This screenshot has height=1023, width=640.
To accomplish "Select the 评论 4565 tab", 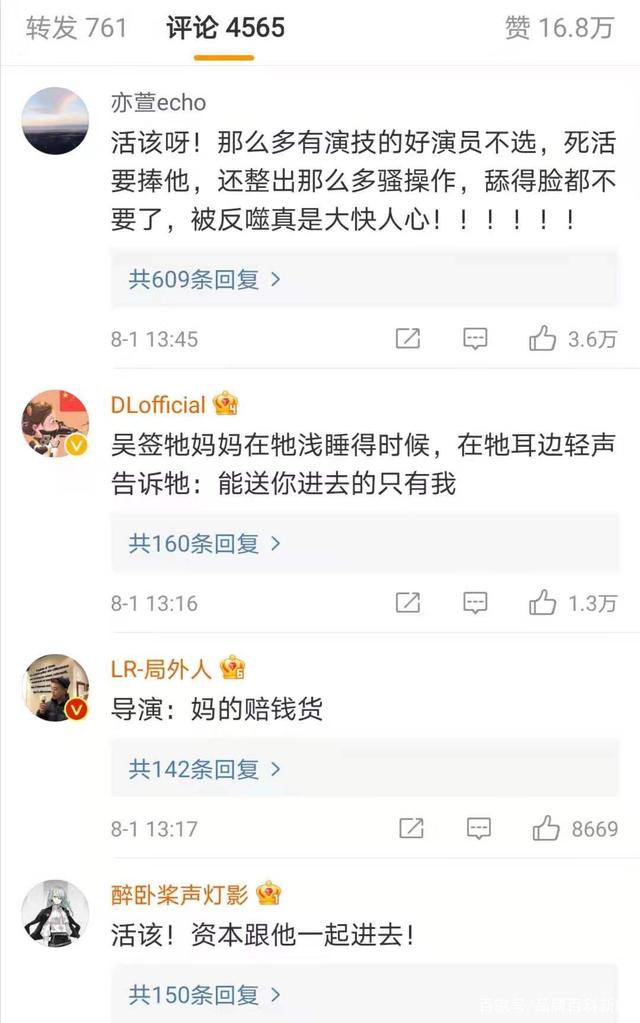I will (x=225, y=28).
